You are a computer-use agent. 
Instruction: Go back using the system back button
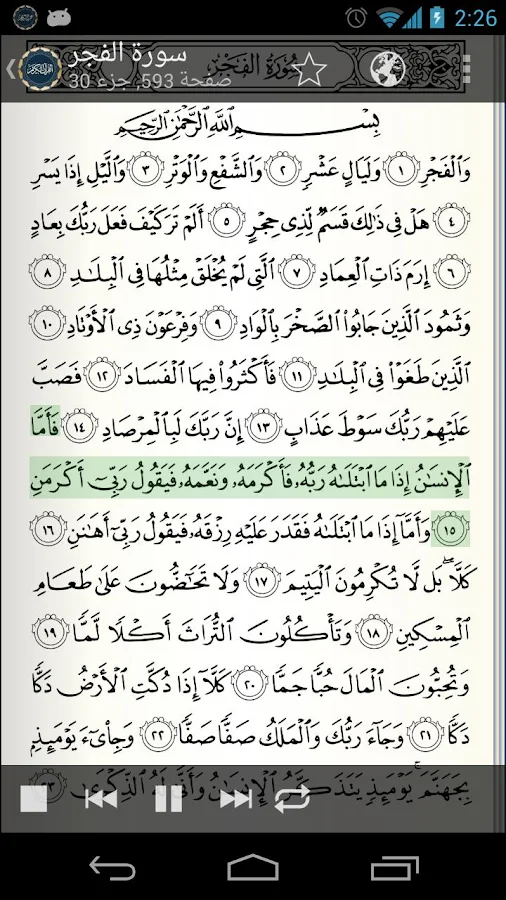pos(112,867)
